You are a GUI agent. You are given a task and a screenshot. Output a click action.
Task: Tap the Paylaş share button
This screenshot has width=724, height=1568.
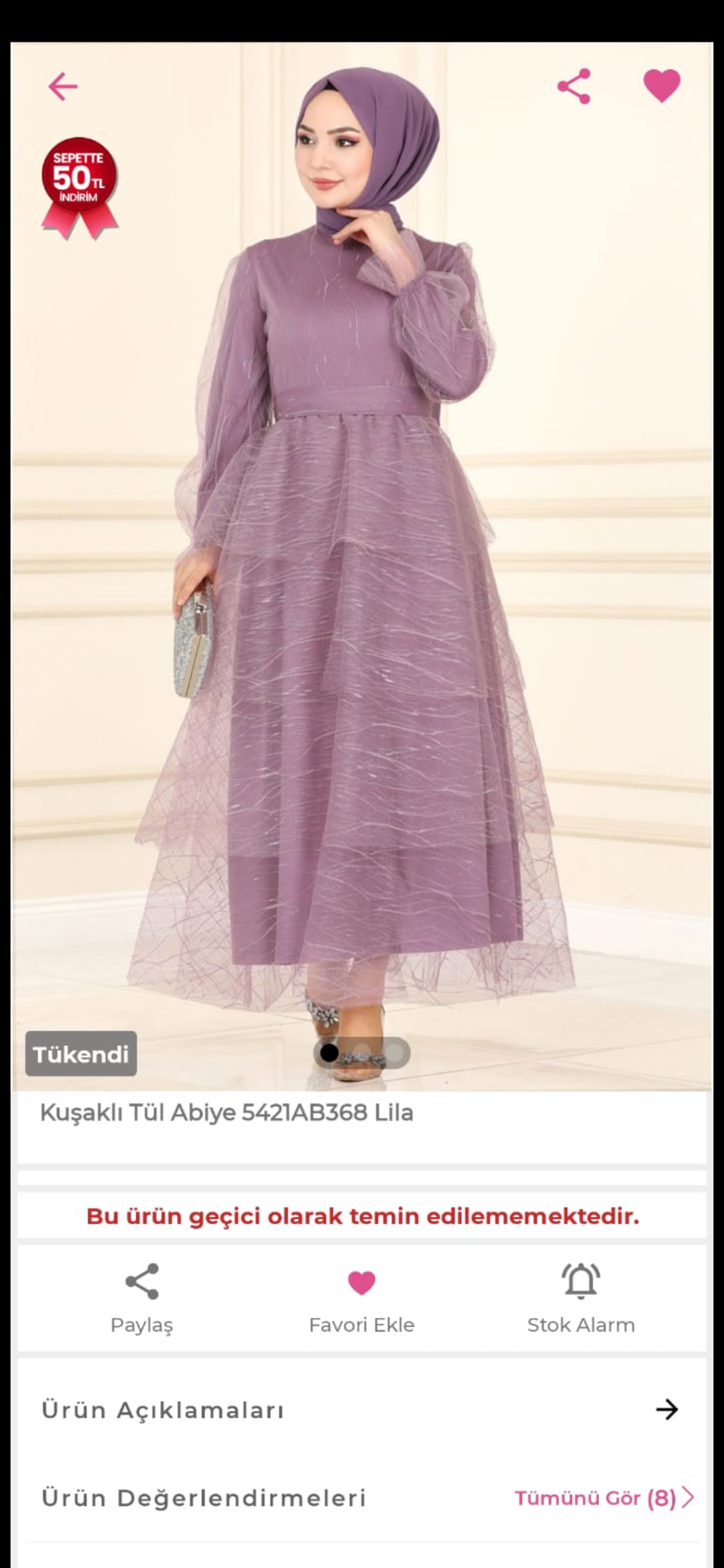coord(141,1297)
